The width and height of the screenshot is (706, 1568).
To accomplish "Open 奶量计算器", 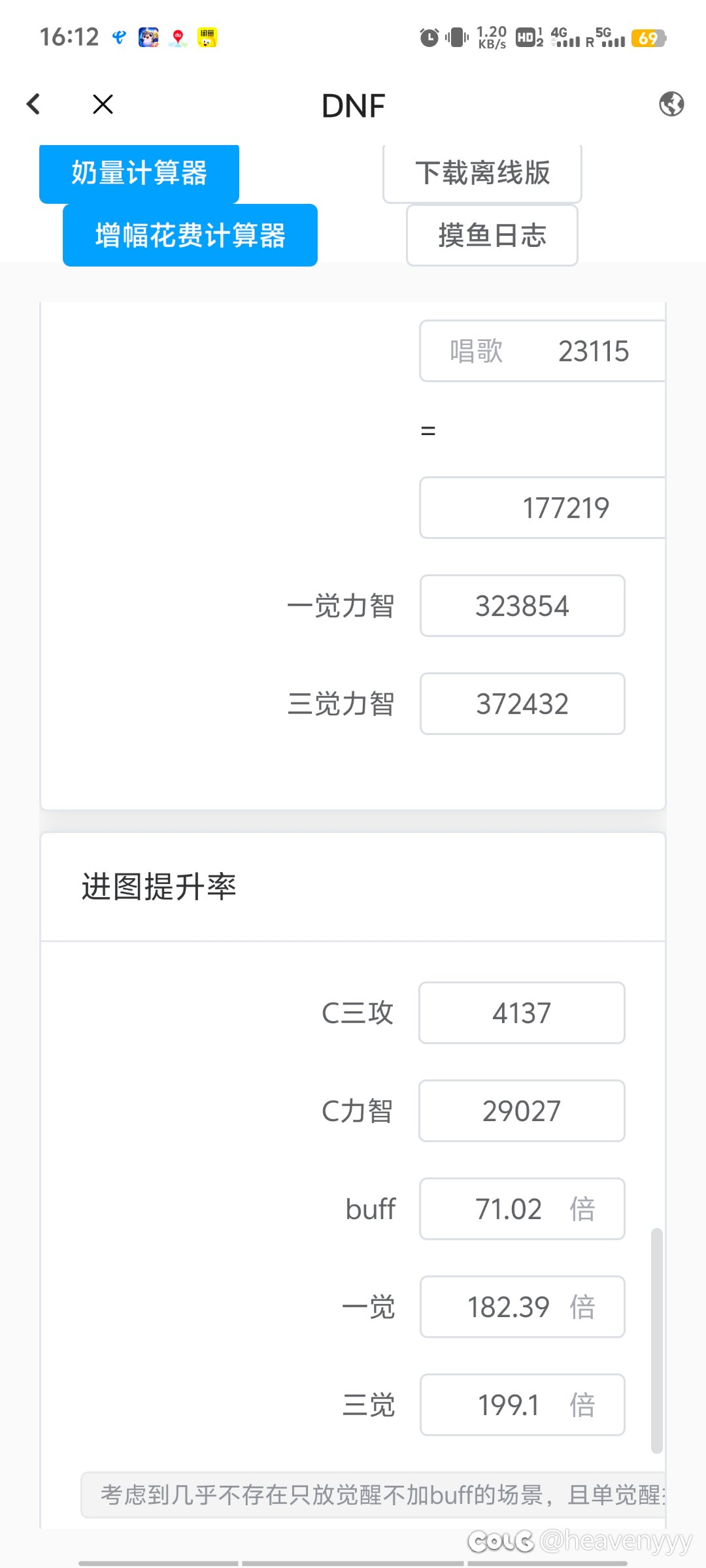I will (139, 173).
